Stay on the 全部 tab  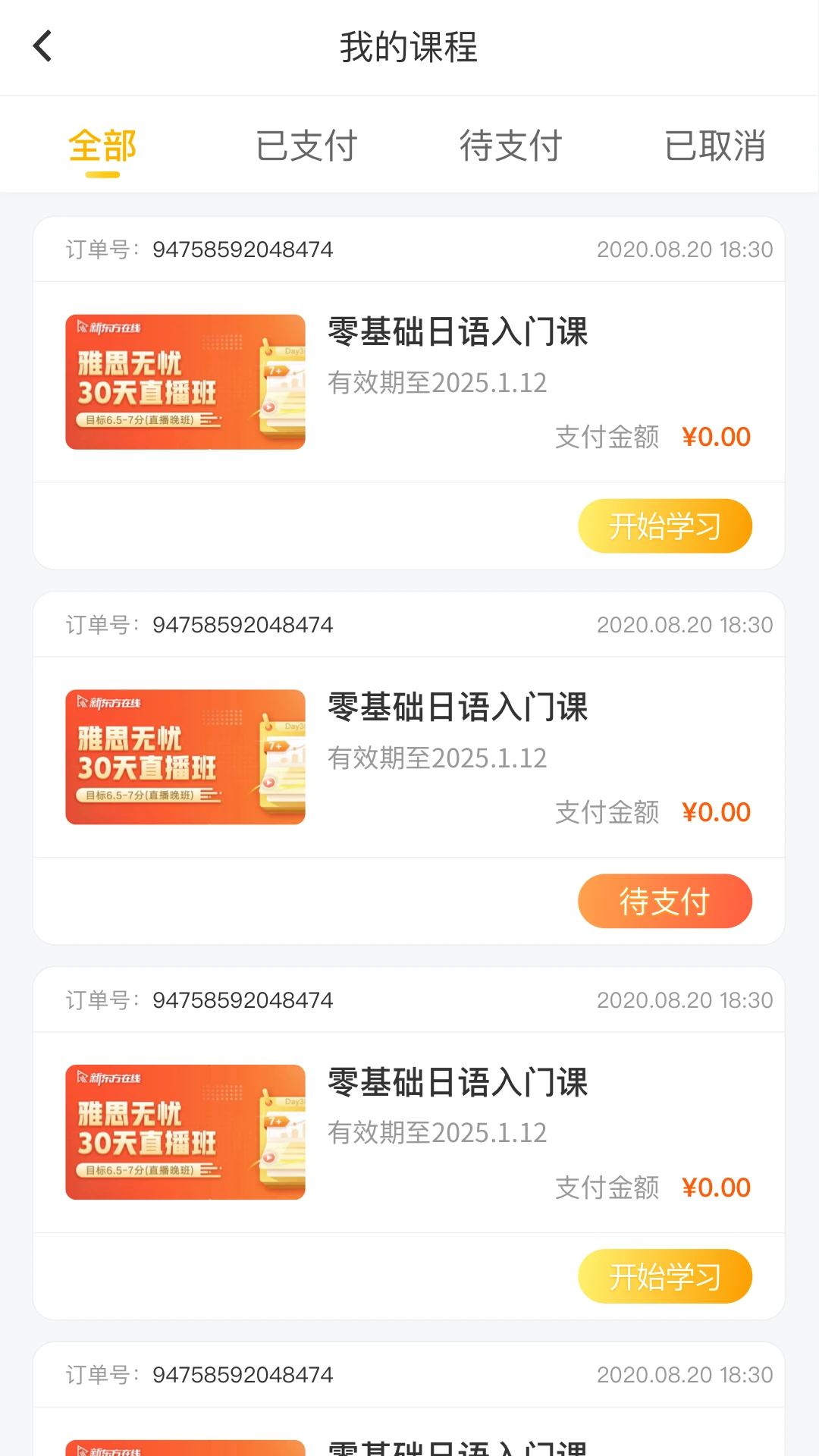click(x=102, y=146)
